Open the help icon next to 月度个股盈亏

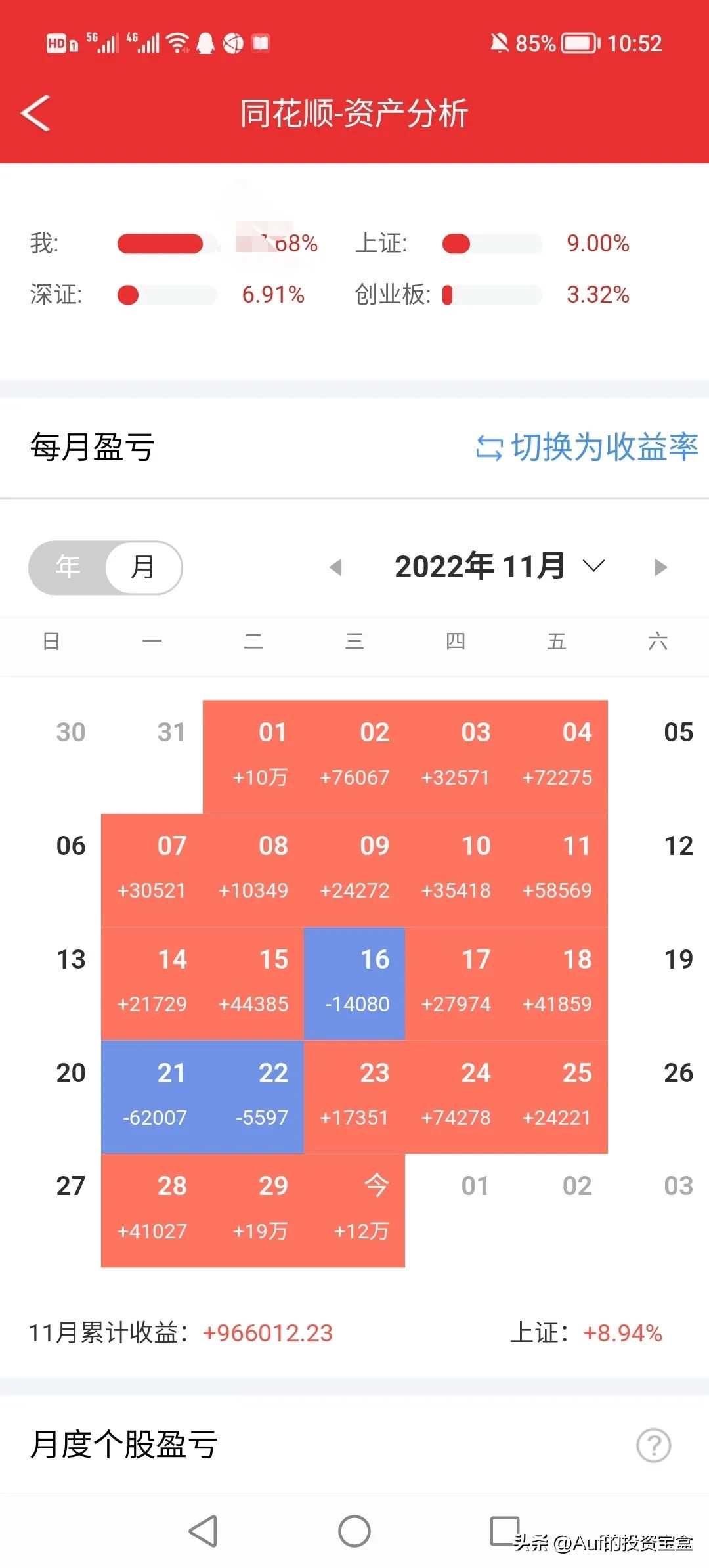point(653,1445)
